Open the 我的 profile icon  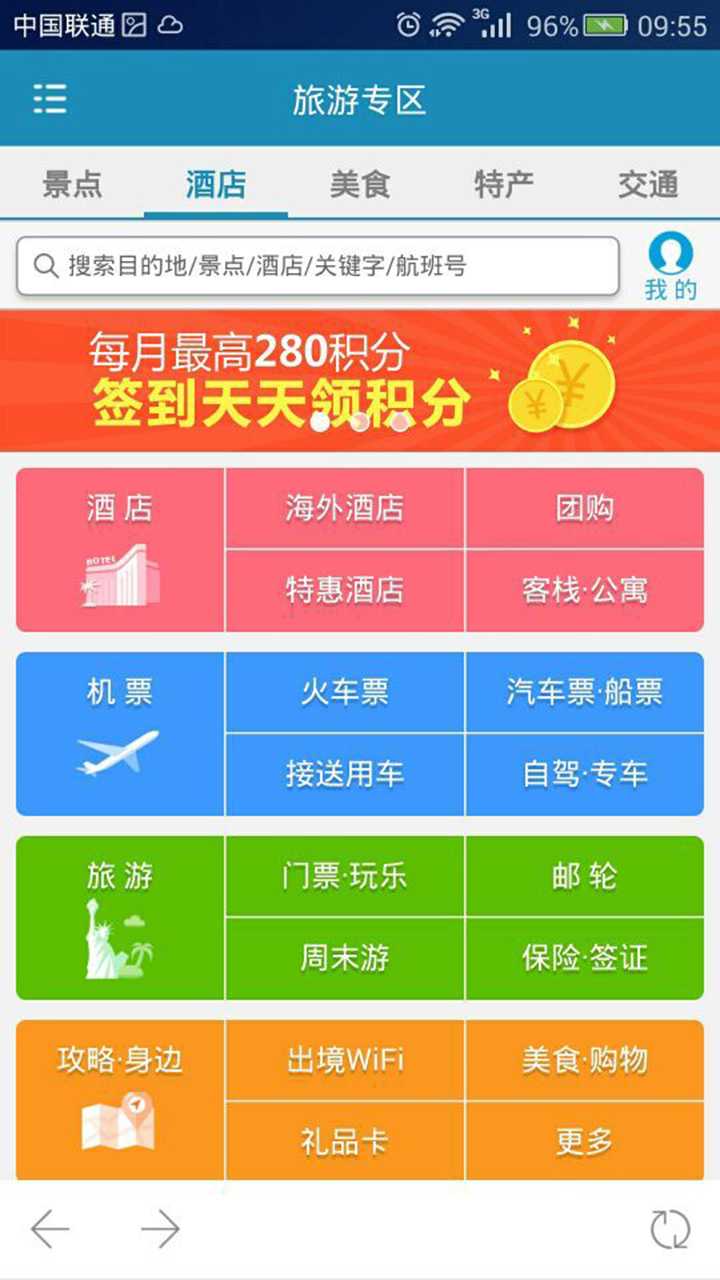(x=670, y=266)
